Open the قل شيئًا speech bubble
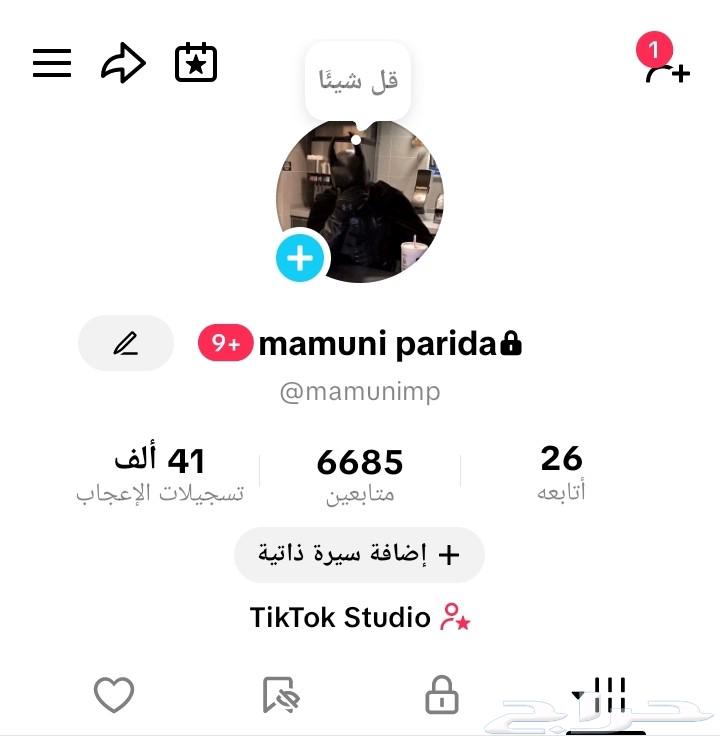Image resolution: width=720 pixels, height=747 pixels. point(357,81)
